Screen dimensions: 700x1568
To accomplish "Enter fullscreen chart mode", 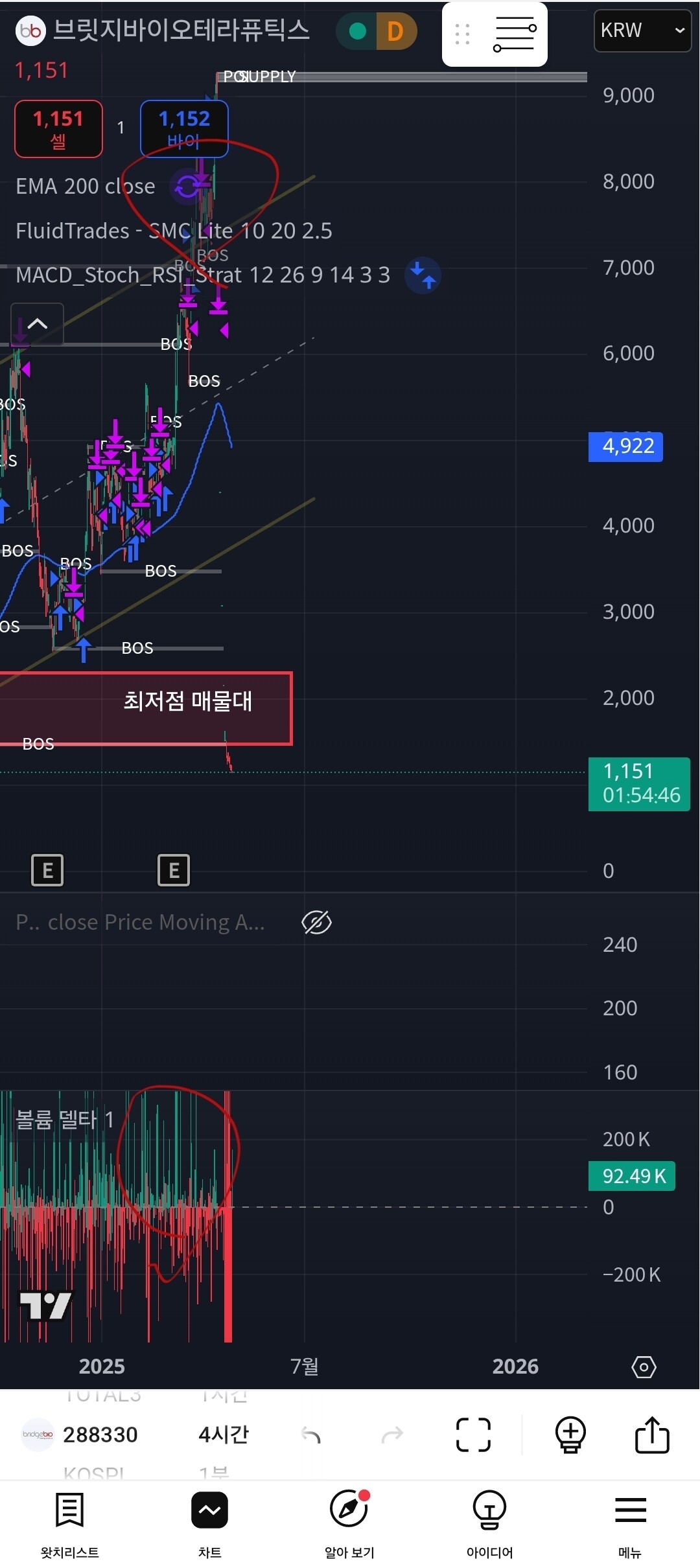I will tap(474, 1435).
